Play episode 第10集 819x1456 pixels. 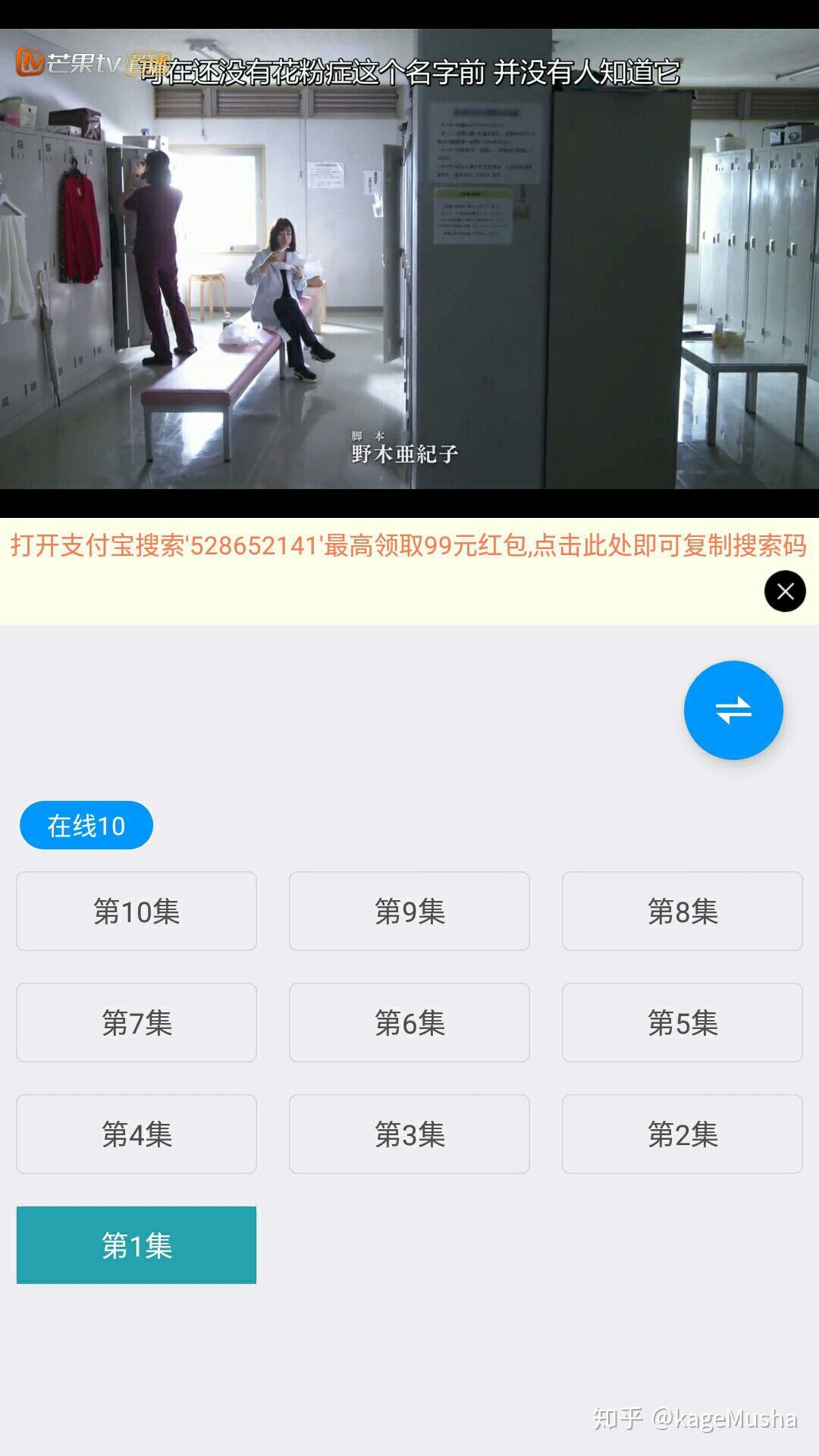(x=136, y=911)
